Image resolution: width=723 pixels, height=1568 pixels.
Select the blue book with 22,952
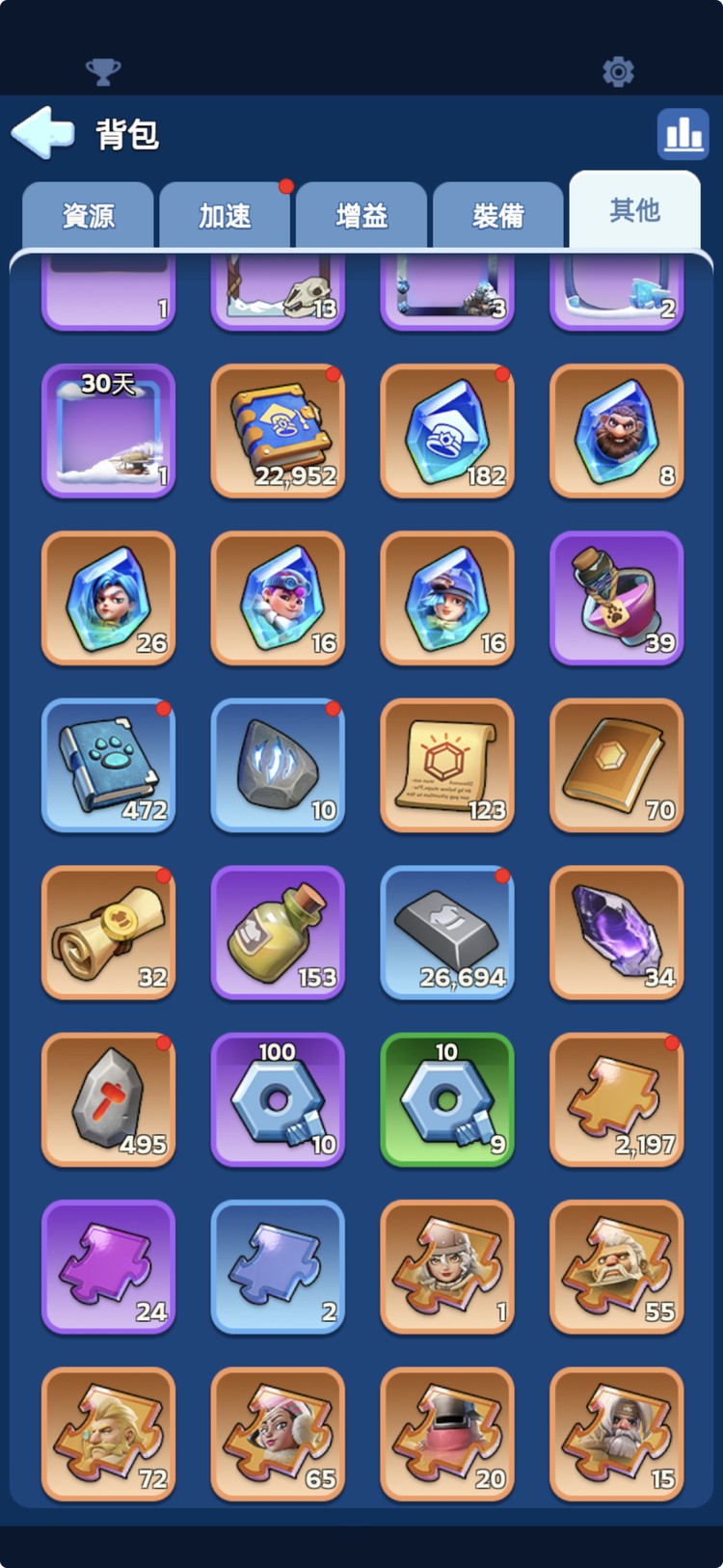tap(278, 430)
